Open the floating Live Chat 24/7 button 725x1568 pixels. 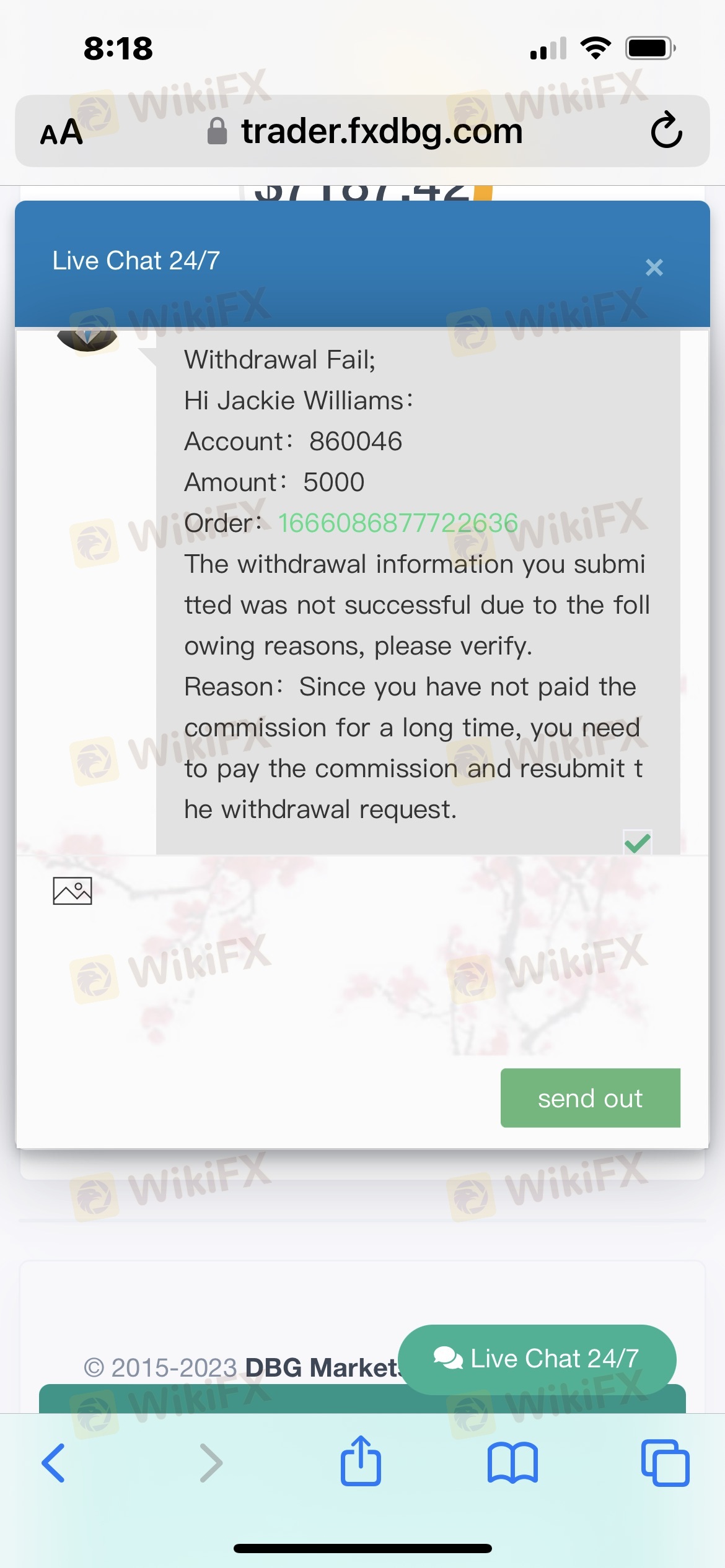click(x=537, y=1359)
